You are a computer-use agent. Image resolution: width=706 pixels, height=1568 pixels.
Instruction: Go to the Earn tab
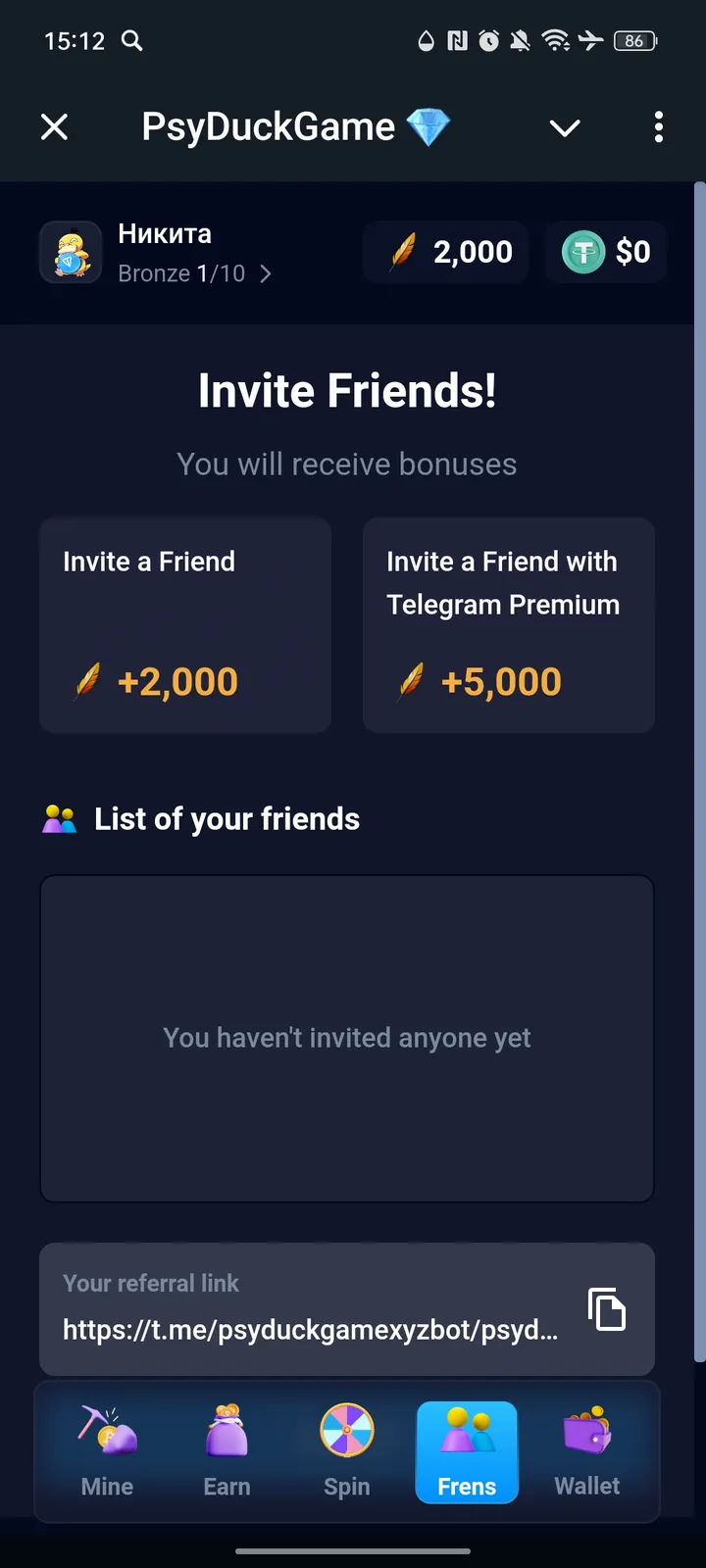click(x=227, y=1451)
